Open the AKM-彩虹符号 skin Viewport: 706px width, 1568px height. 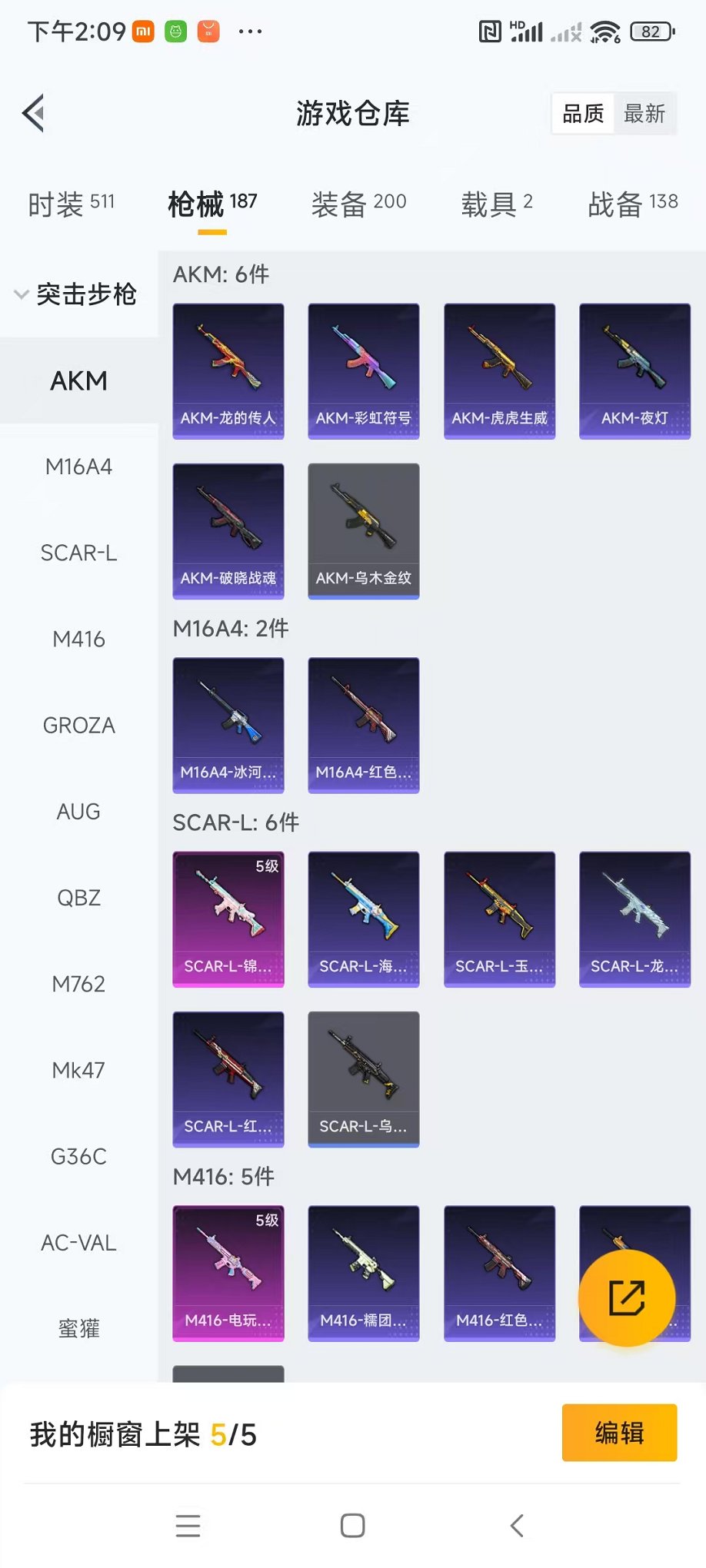[x=364, y=371]
